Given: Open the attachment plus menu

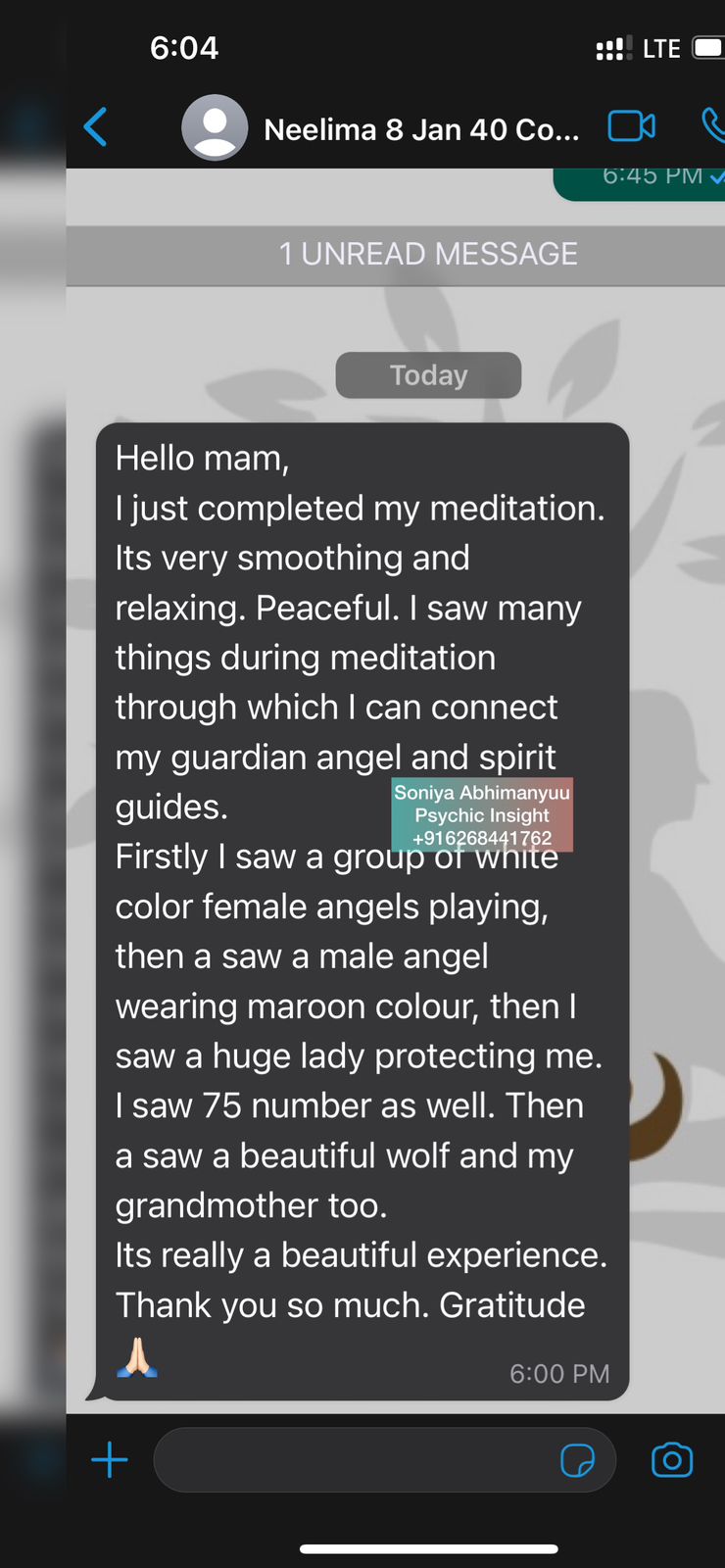Looking at the screenshot, I should click(110, 1459).
